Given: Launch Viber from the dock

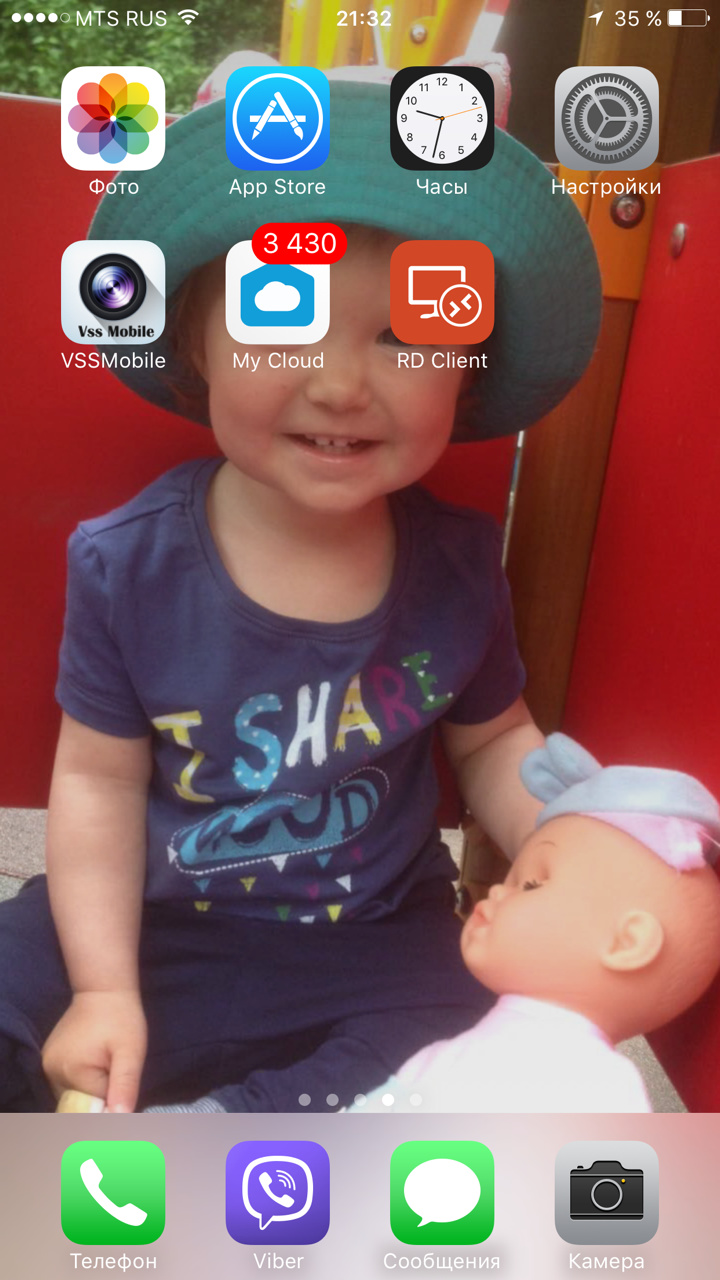Looking at the screenshot, I should tap(277, 1193).
